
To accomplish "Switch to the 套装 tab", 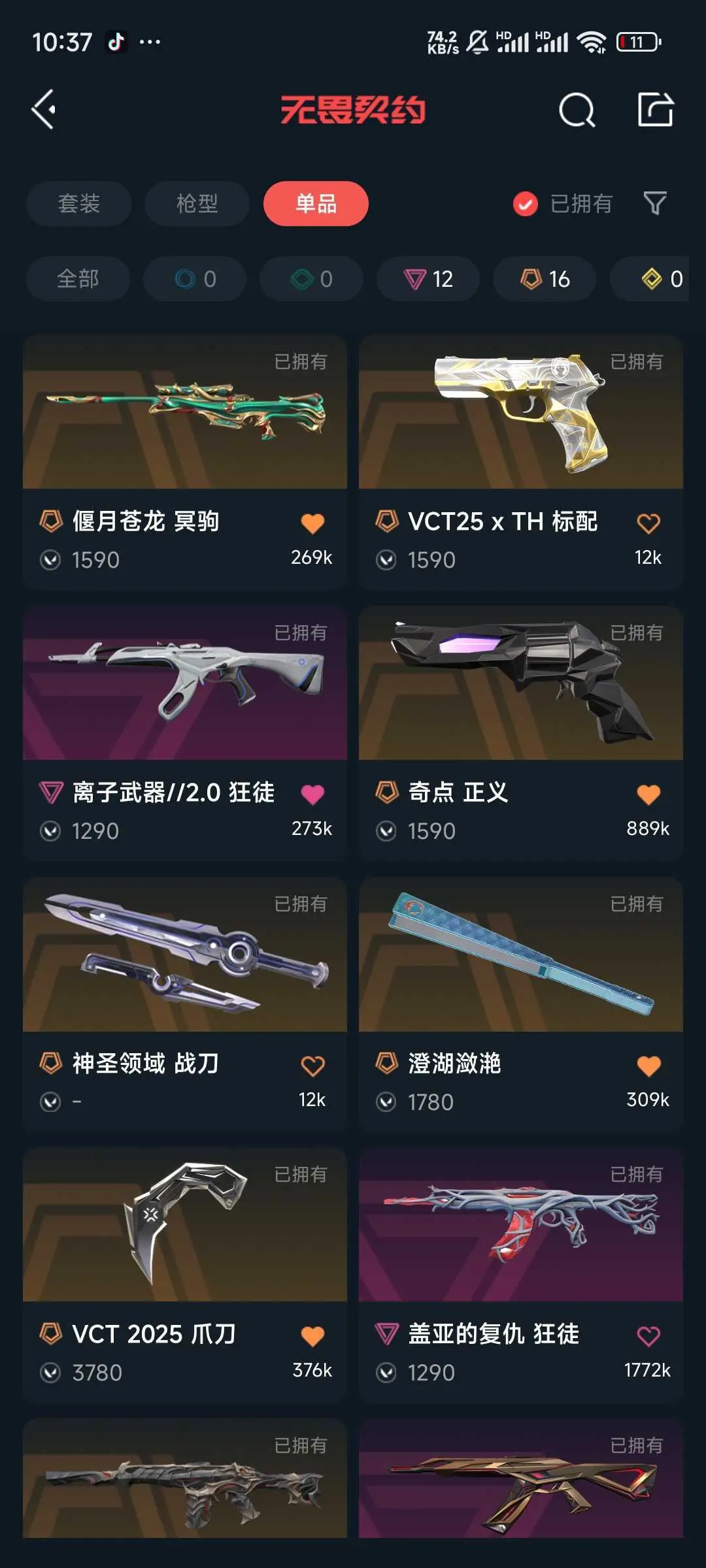I will click(79, 204).
